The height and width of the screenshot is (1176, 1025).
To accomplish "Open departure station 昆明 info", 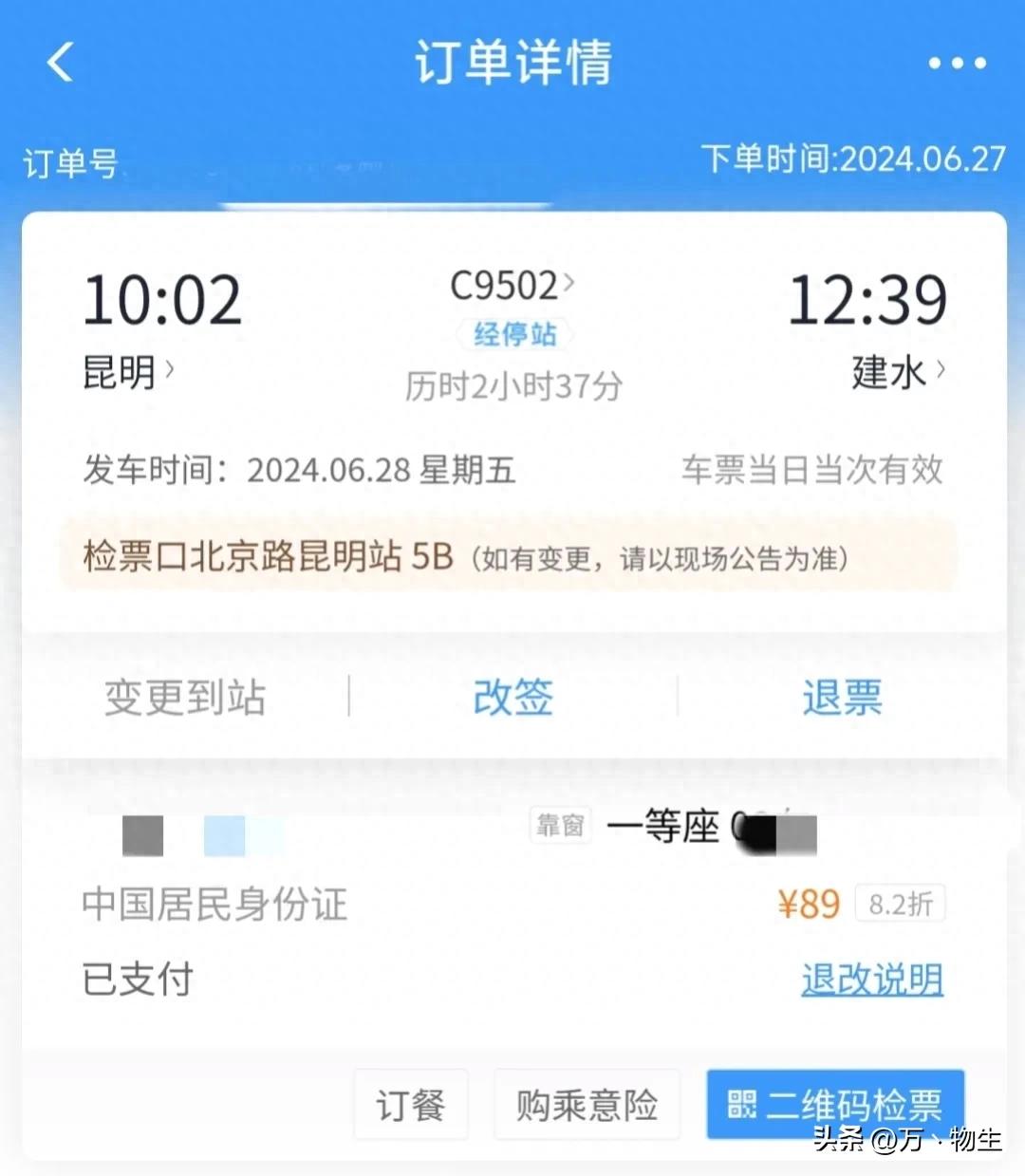I will coord(127,370).
